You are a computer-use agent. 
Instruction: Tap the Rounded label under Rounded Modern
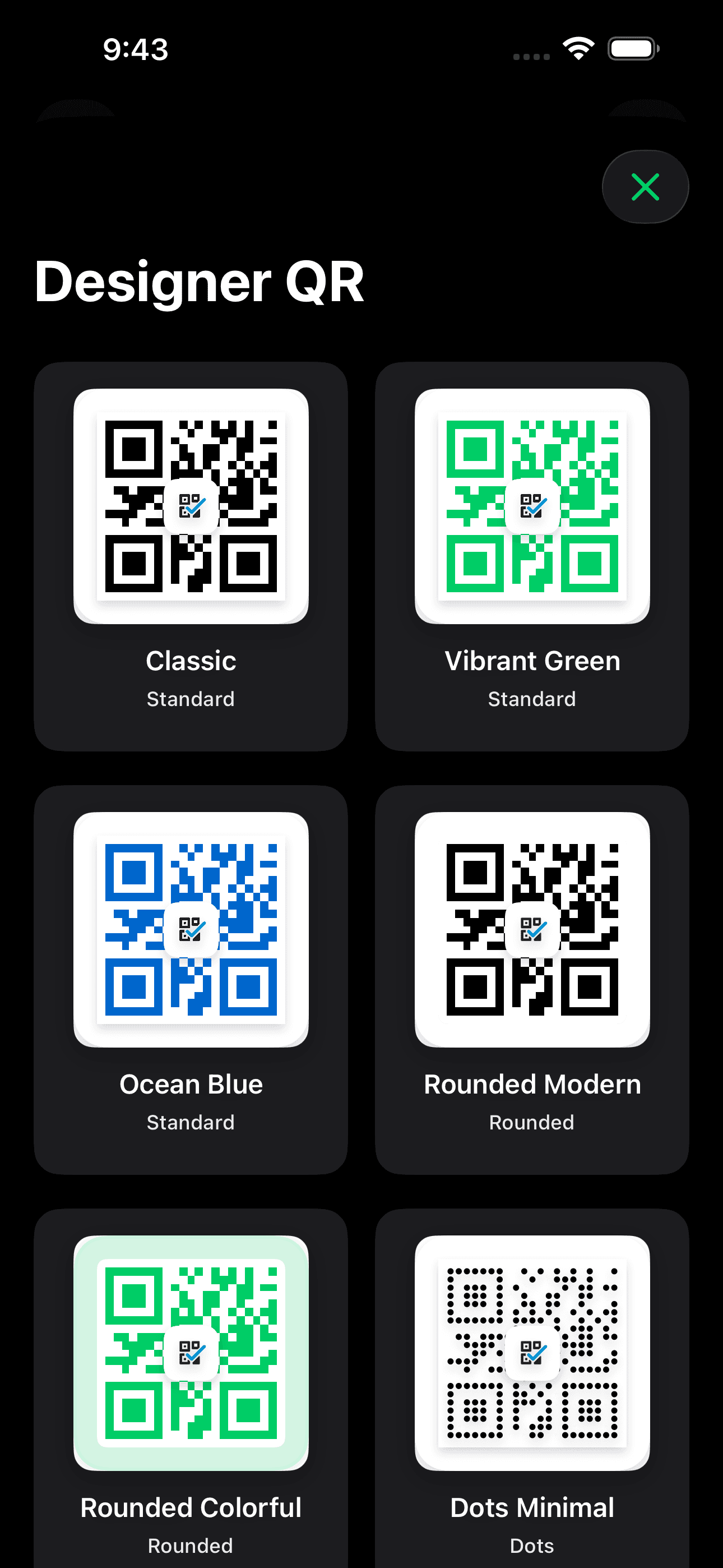(531, 1122)
